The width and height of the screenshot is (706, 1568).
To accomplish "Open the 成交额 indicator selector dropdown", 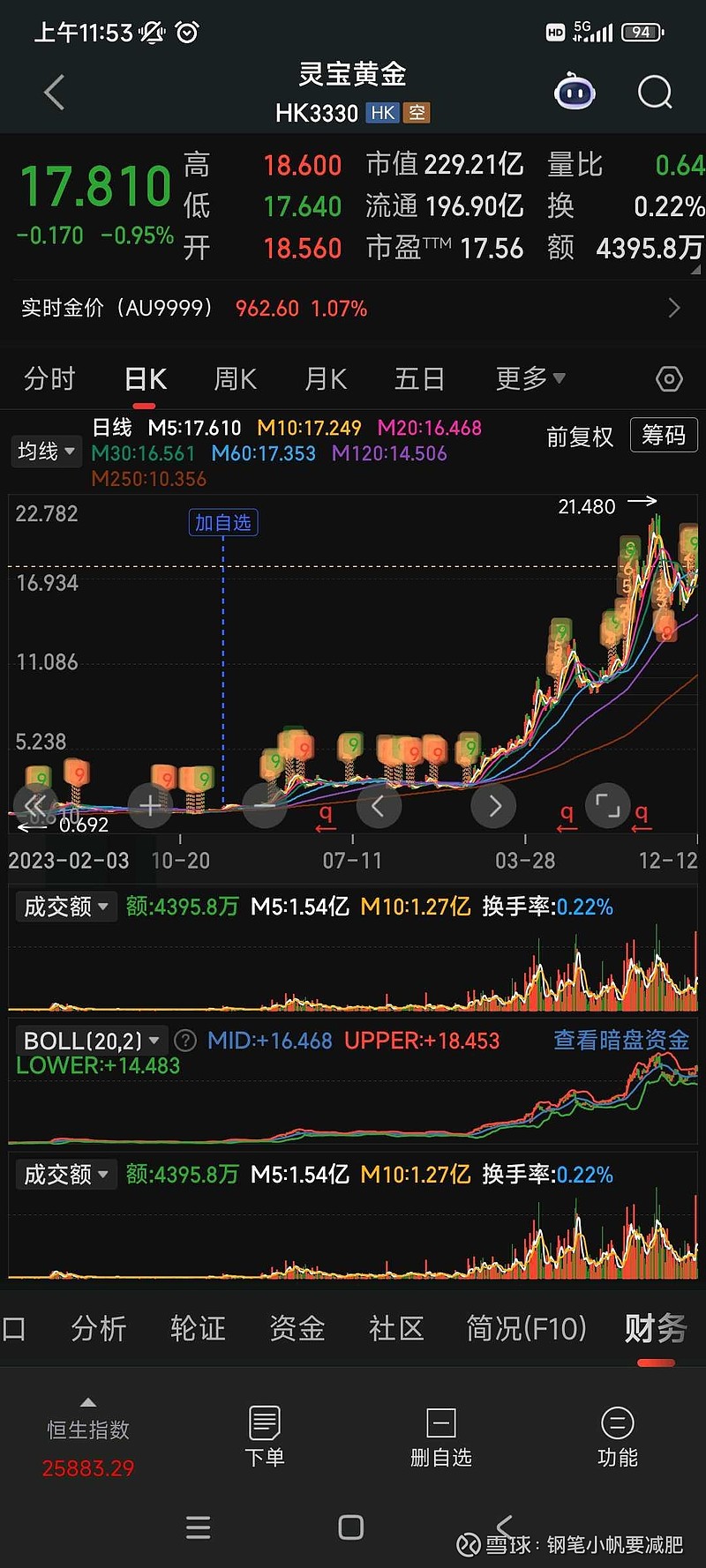I will 66,907.
